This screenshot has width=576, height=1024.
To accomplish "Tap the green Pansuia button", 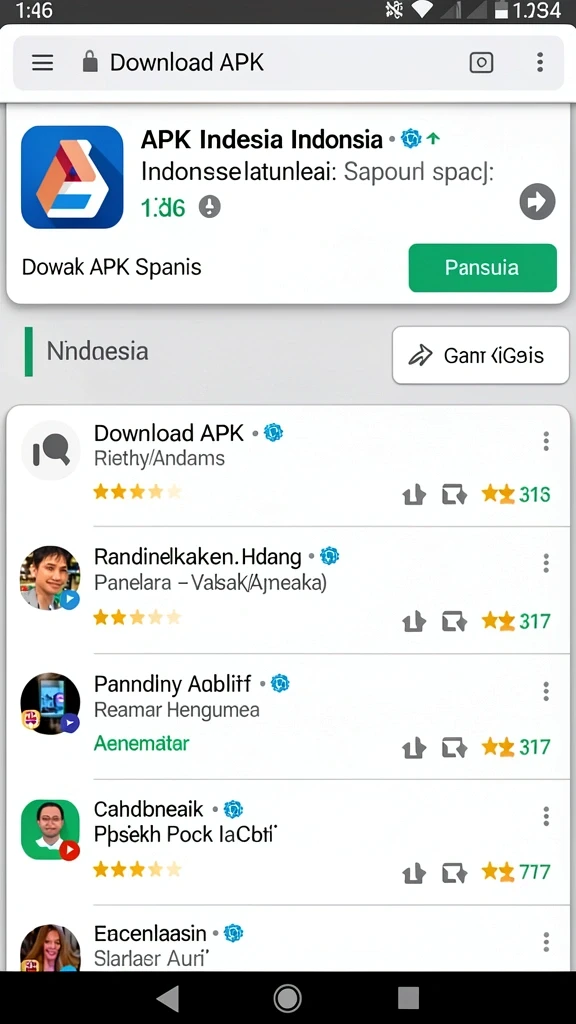I will (x=483, y=268).
